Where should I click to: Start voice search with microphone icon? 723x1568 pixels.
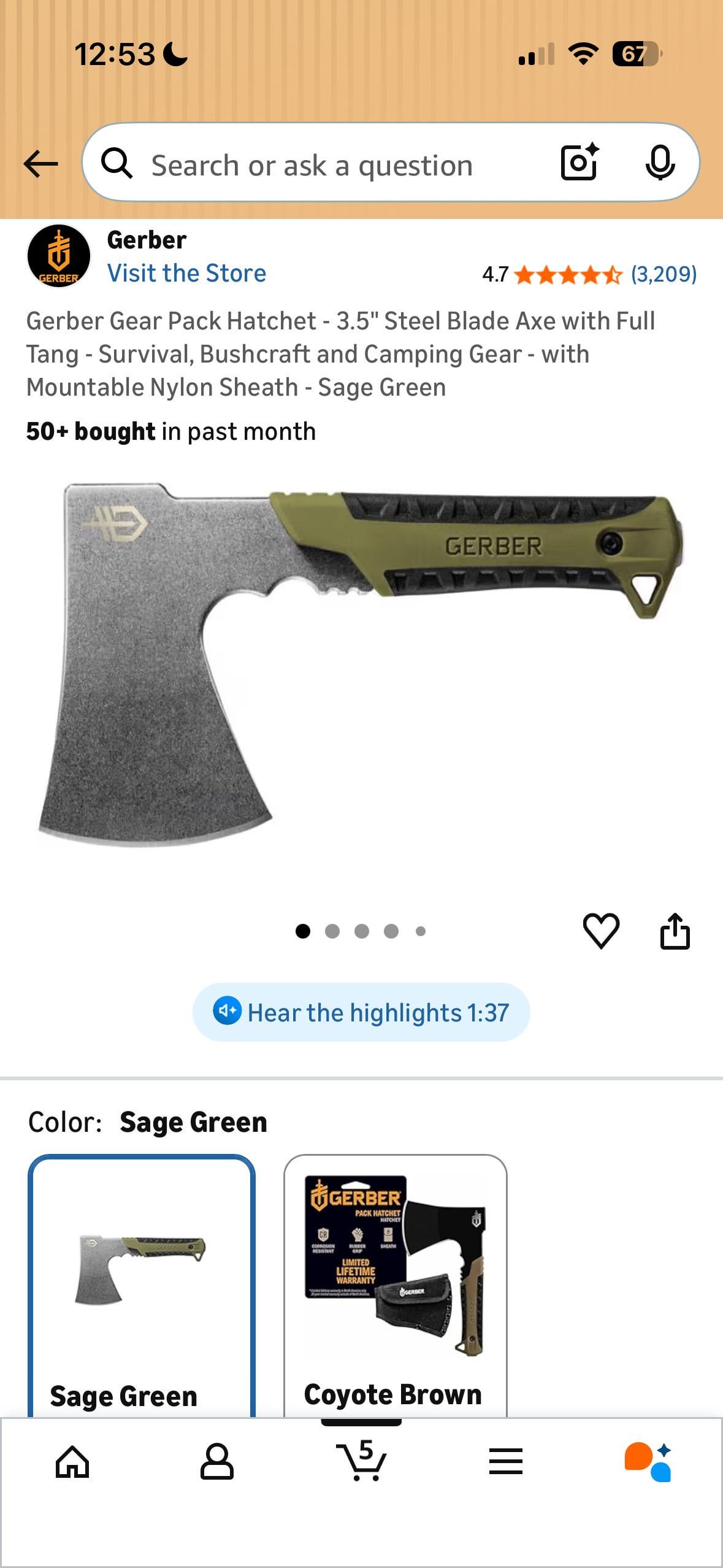[x=660, y=163]
